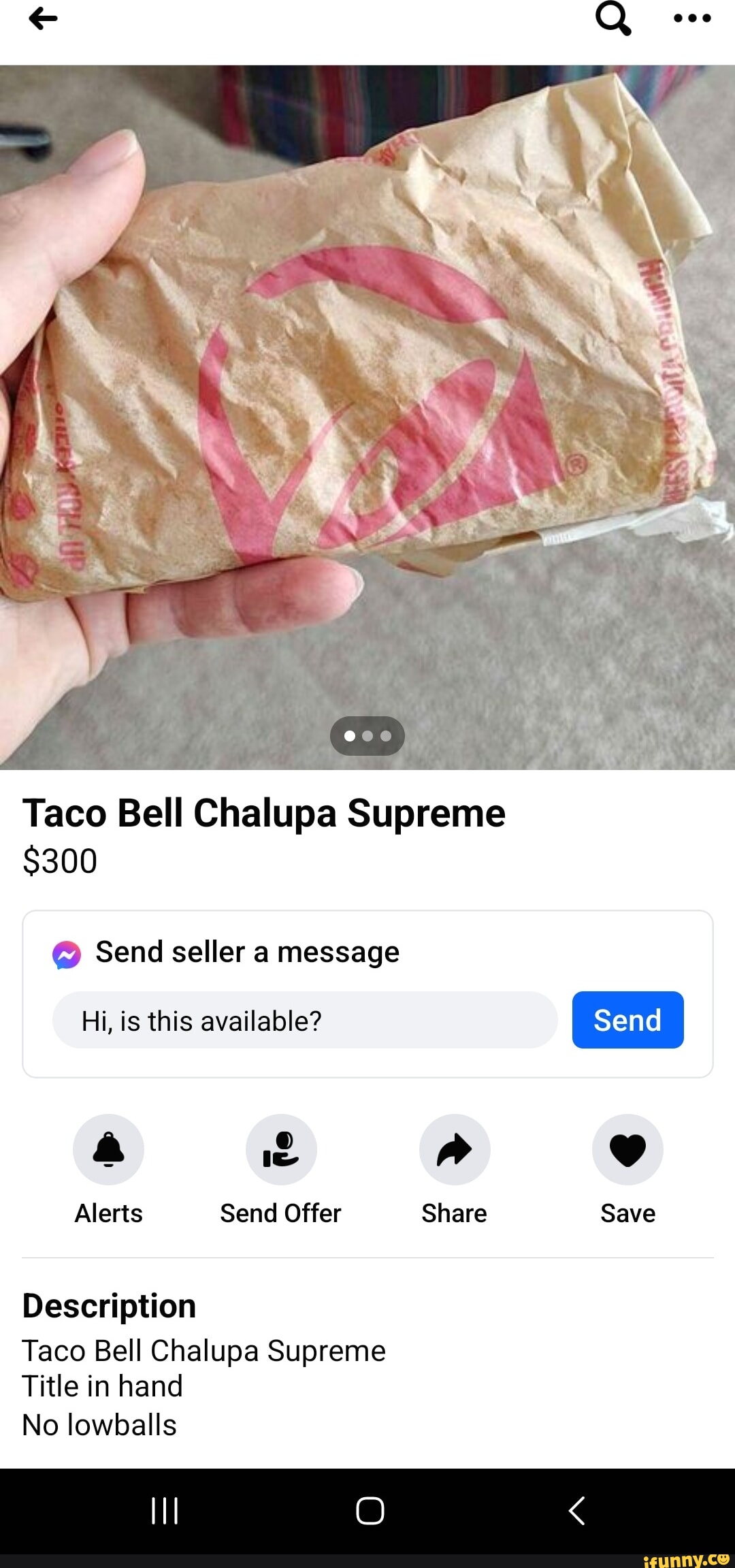
Task: Open the three-dot options menu
Action: point(690,19)
